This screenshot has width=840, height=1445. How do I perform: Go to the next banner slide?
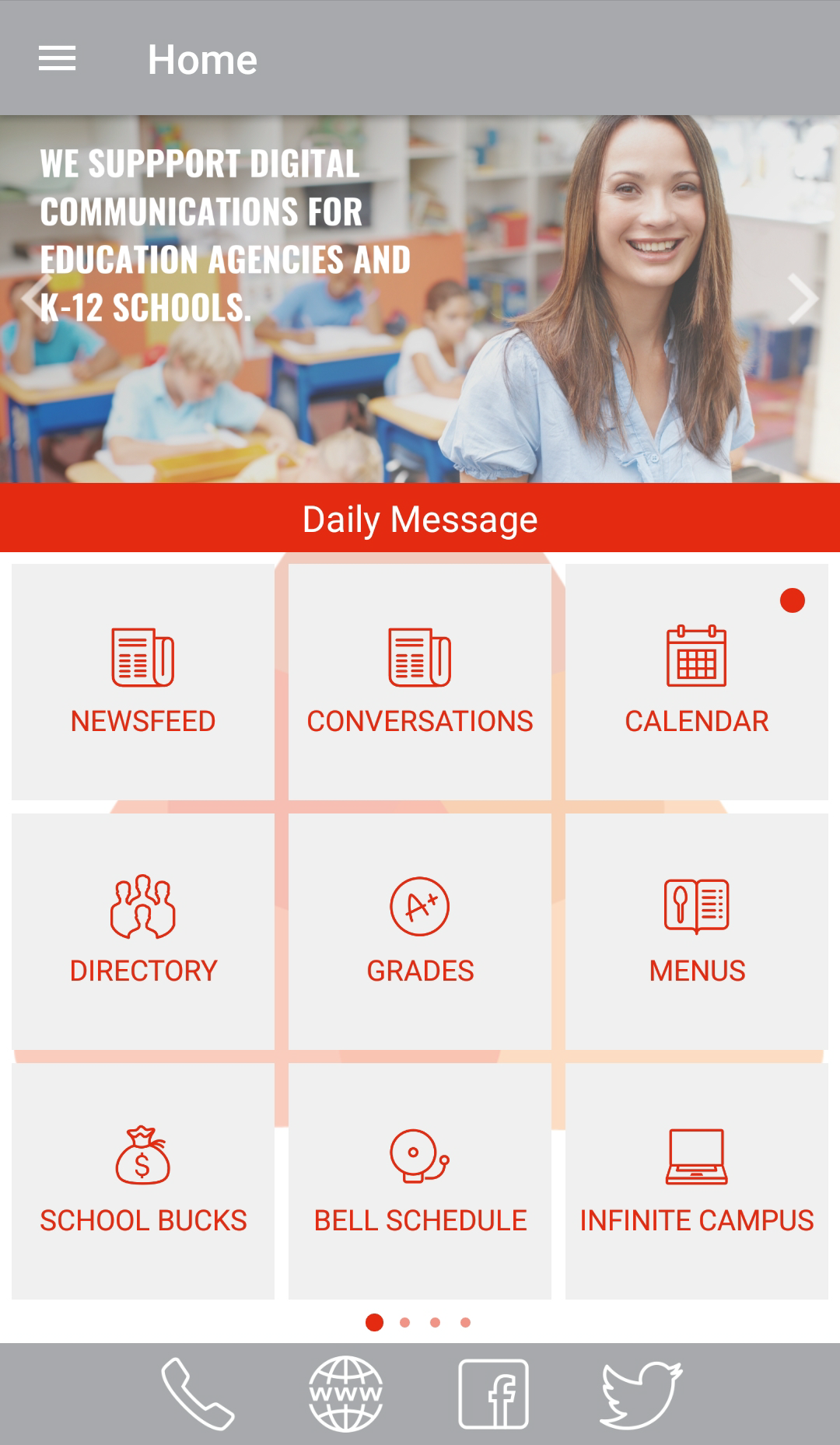coord(803,299)
